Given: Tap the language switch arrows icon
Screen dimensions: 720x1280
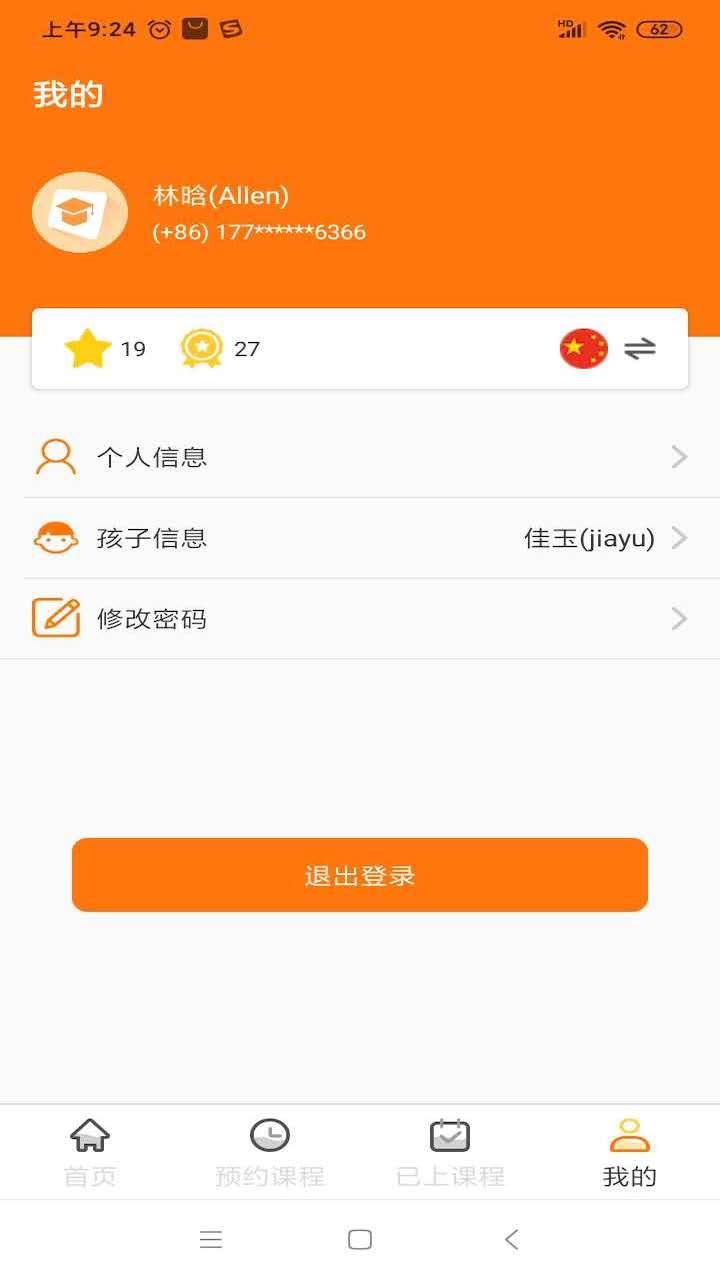Looking at the screenshot, I should coord(640,349).
